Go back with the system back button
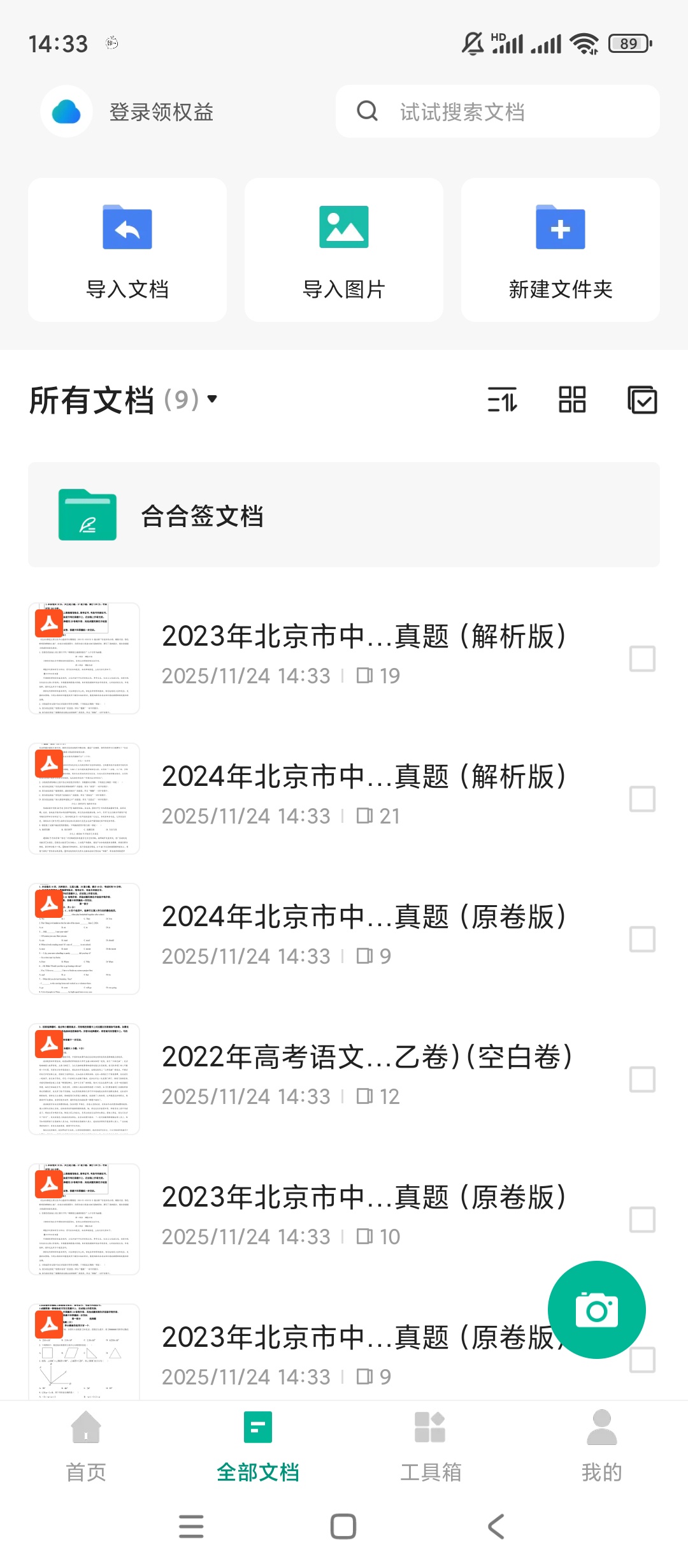Screen dimensions: 688x1568 pyautogui.click(x=496, y=1527)
